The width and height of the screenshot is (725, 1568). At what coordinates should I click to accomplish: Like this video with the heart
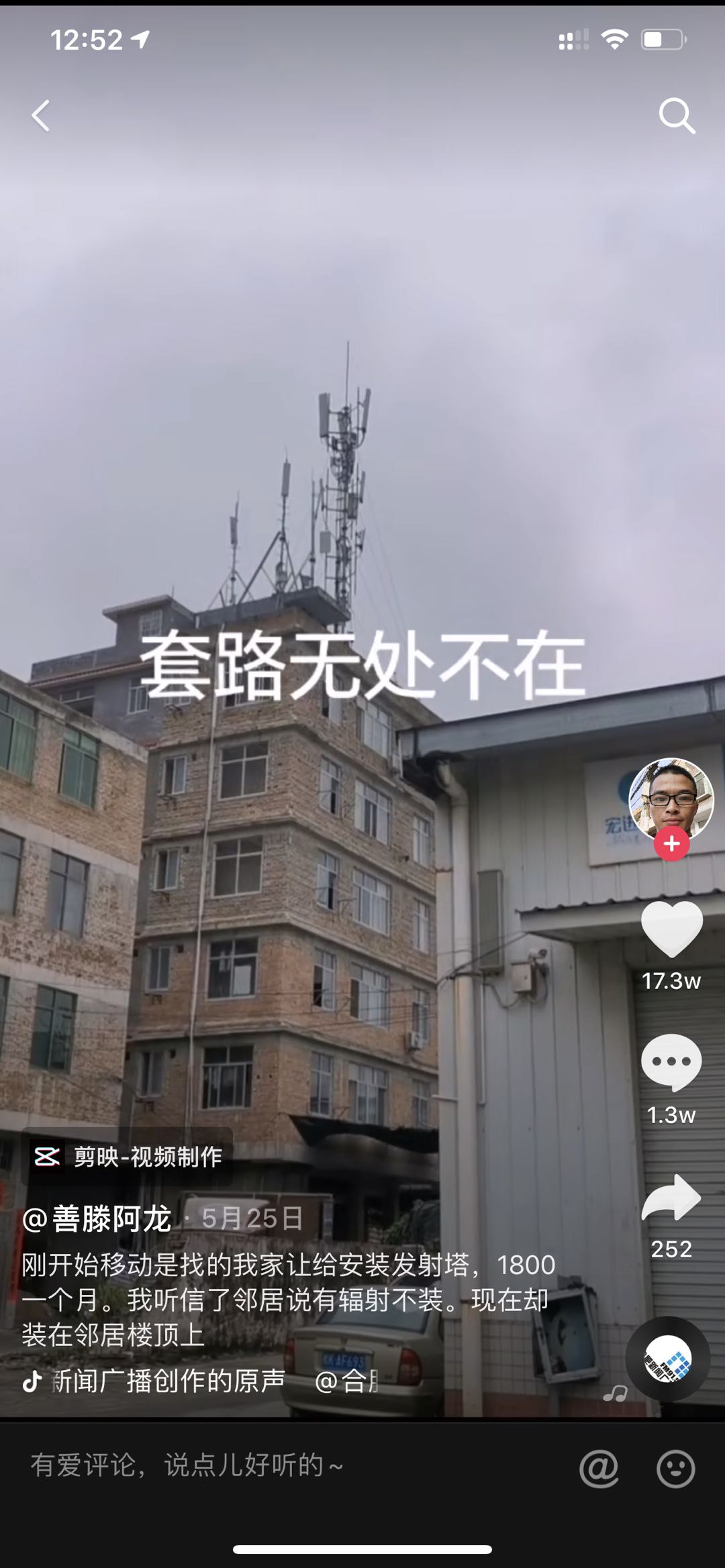point(671,928)
